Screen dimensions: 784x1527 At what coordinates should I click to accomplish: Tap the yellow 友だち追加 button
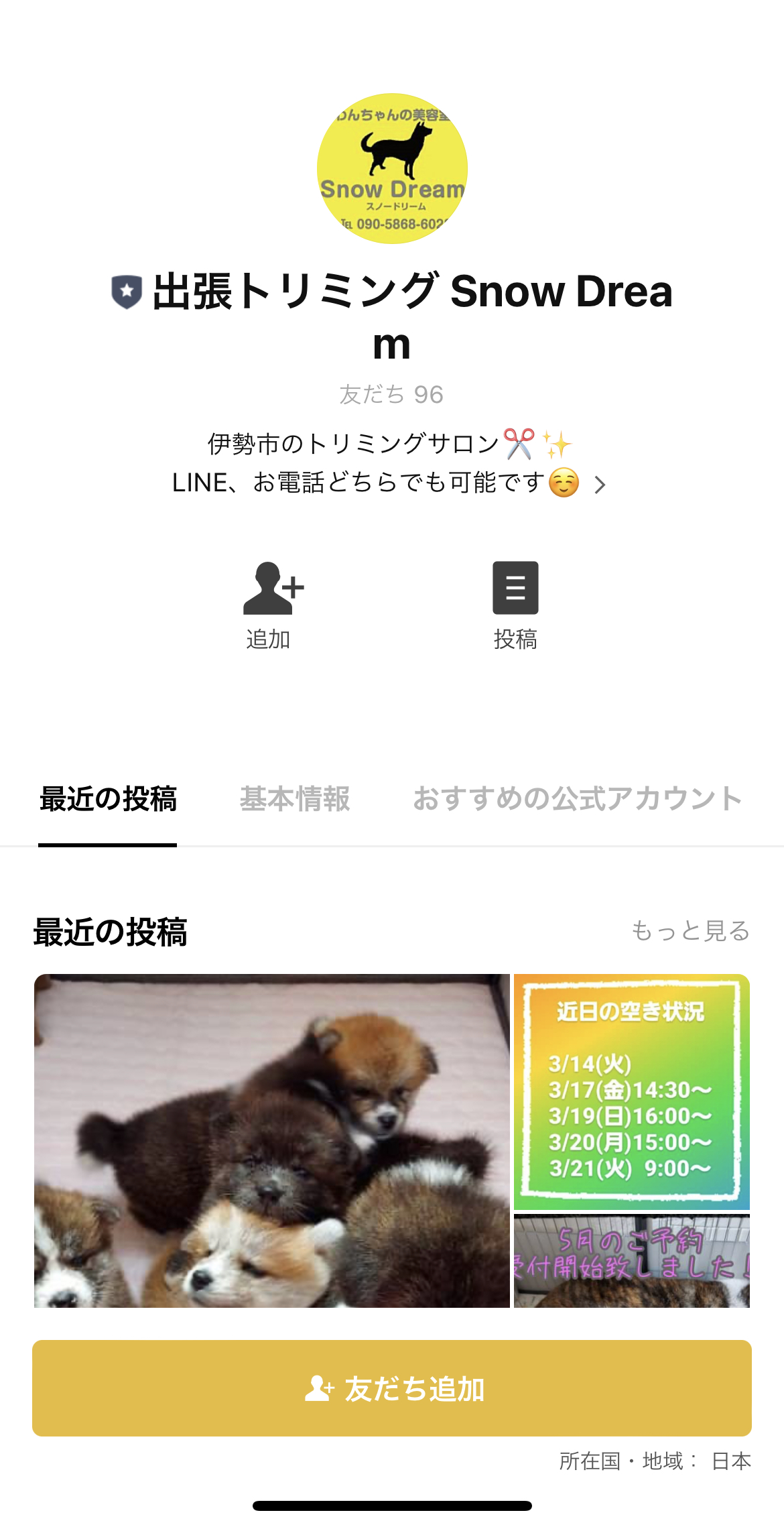click(x=392, y=1388)
